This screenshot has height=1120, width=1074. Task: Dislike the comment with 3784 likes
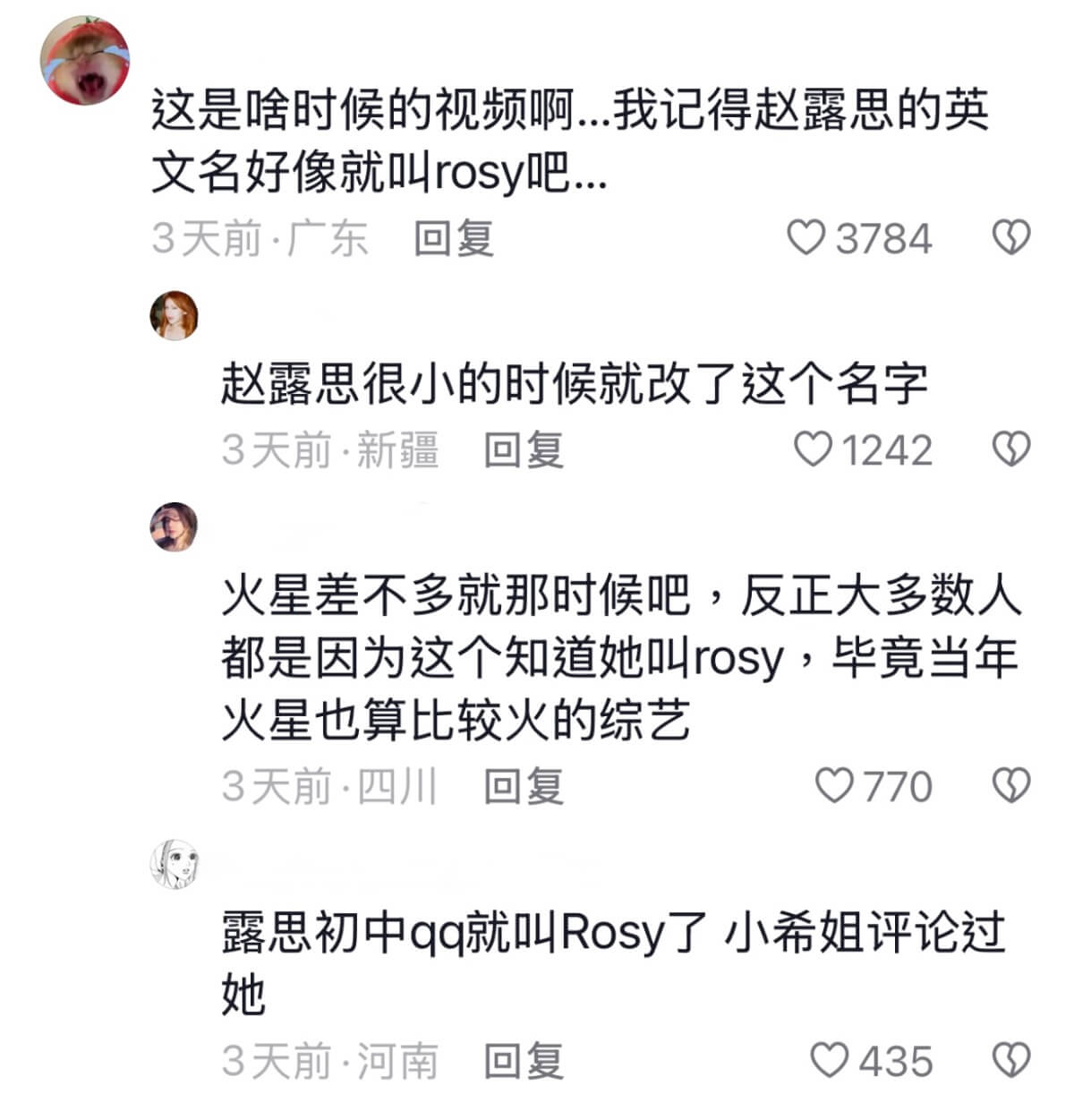[1011, 238]
